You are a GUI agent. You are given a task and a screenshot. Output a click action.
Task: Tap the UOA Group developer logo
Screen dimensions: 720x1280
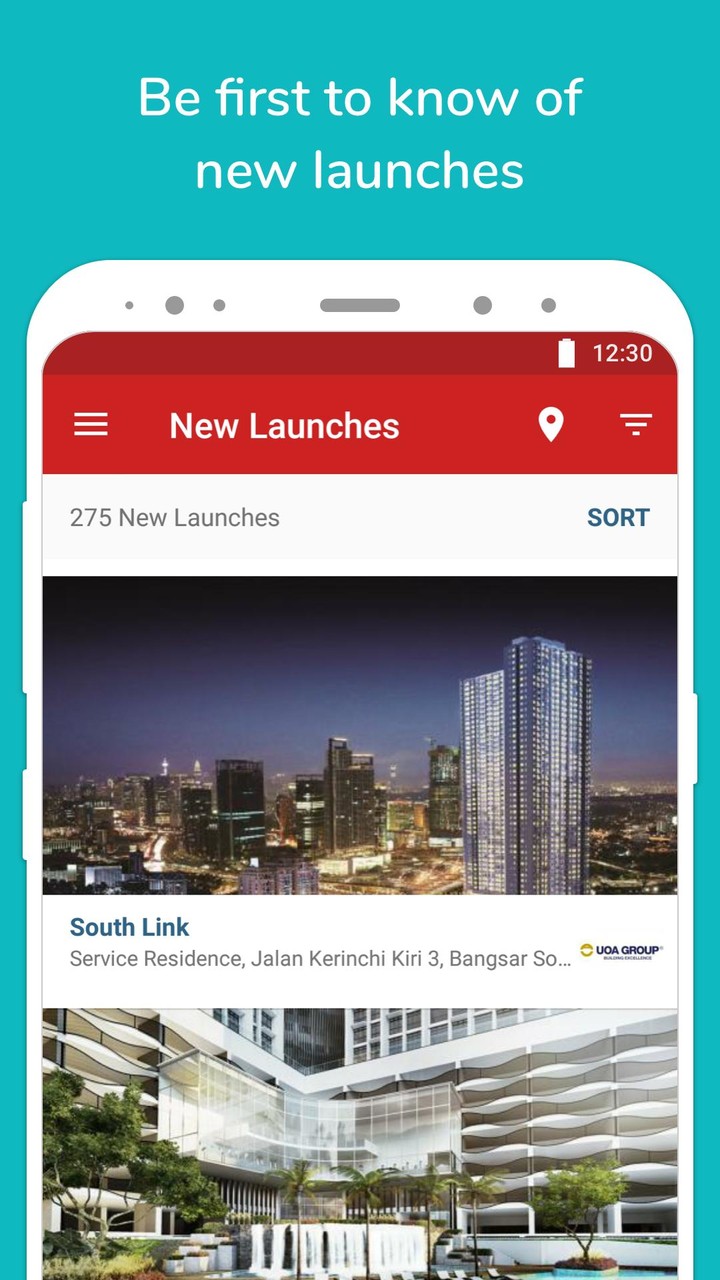(x=621, y=950)
